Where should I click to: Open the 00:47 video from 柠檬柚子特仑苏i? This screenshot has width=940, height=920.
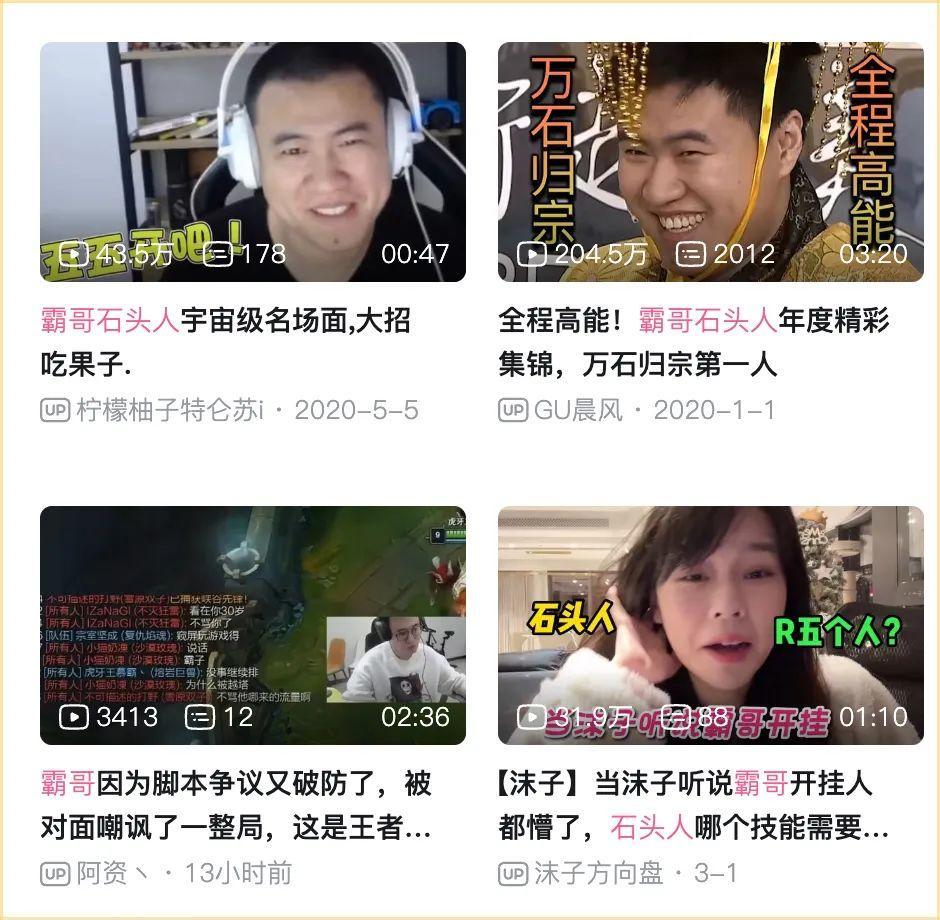pyautogui.click(x=252, y=162)
